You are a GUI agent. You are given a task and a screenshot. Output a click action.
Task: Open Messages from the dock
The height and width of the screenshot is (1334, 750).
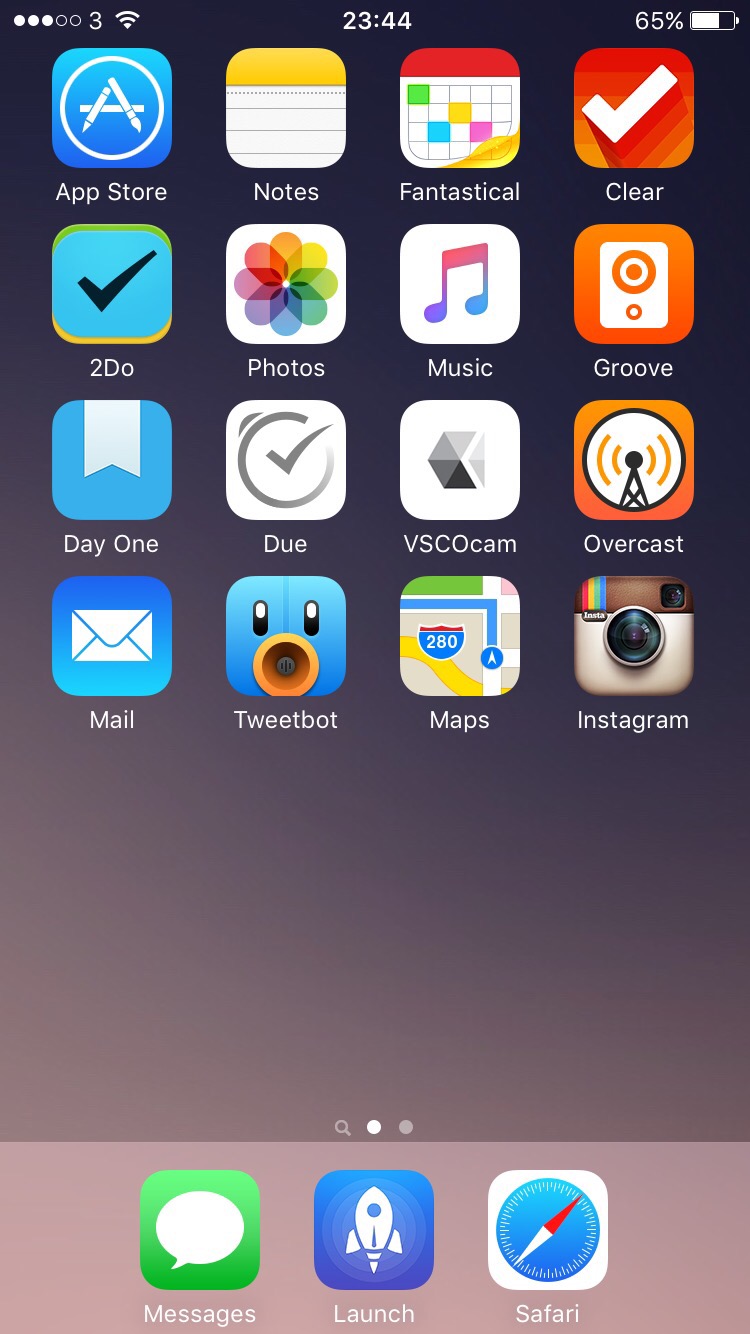coord(200,1230)
